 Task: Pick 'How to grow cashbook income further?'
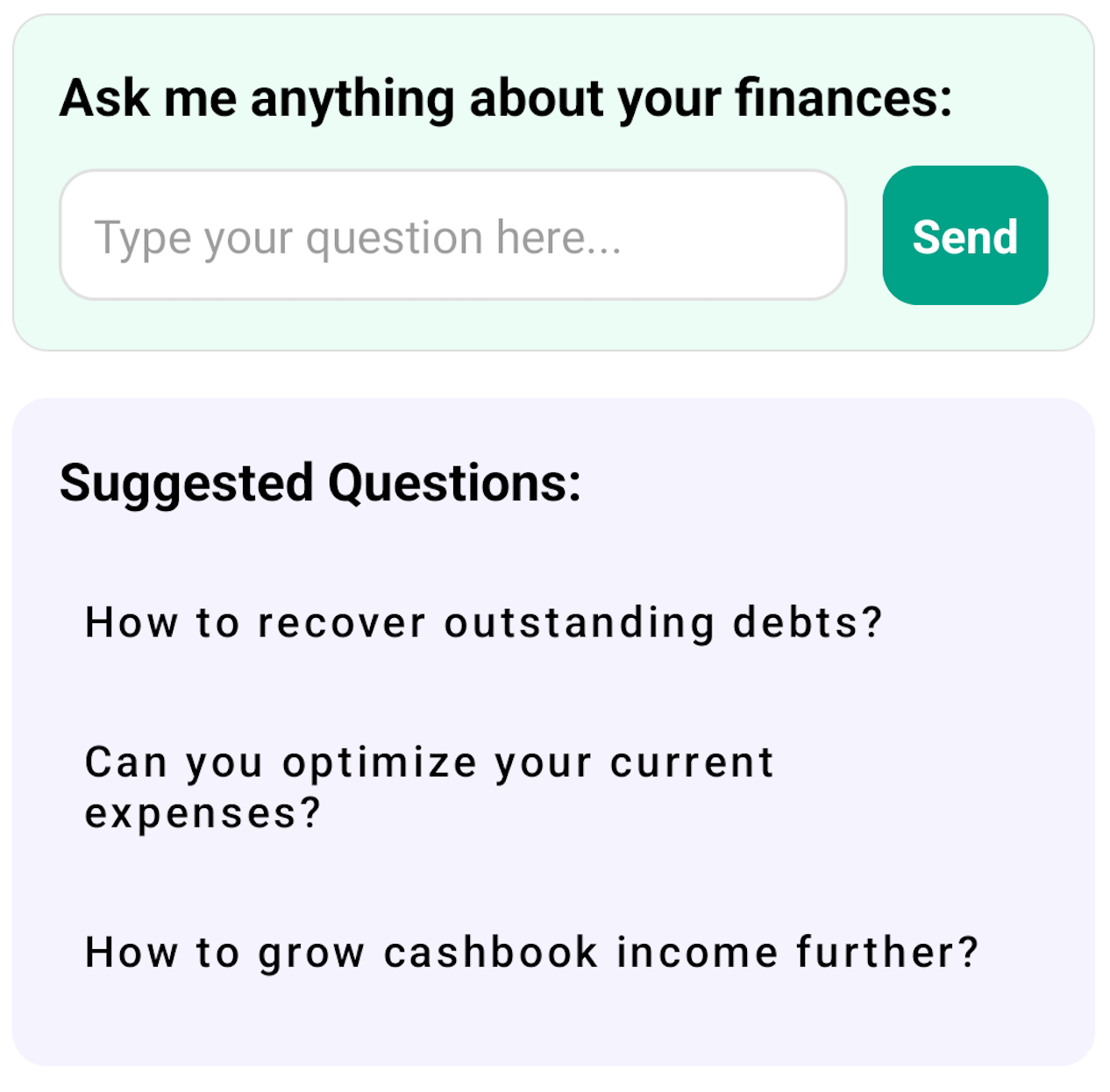pyautogui.click(x=531, y=953)
